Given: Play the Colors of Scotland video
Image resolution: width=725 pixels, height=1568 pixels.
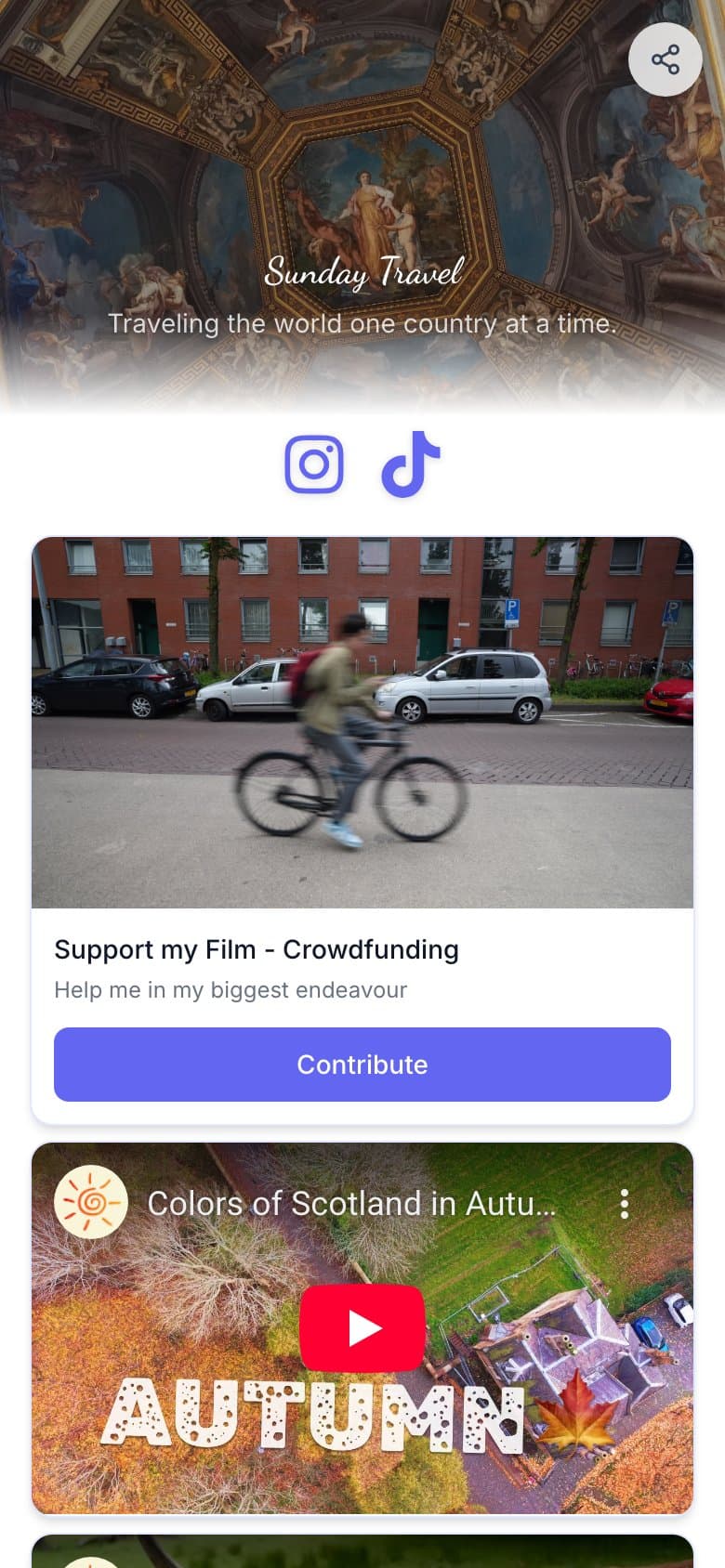Looking at the screenshot, I should pos(362,1328).
